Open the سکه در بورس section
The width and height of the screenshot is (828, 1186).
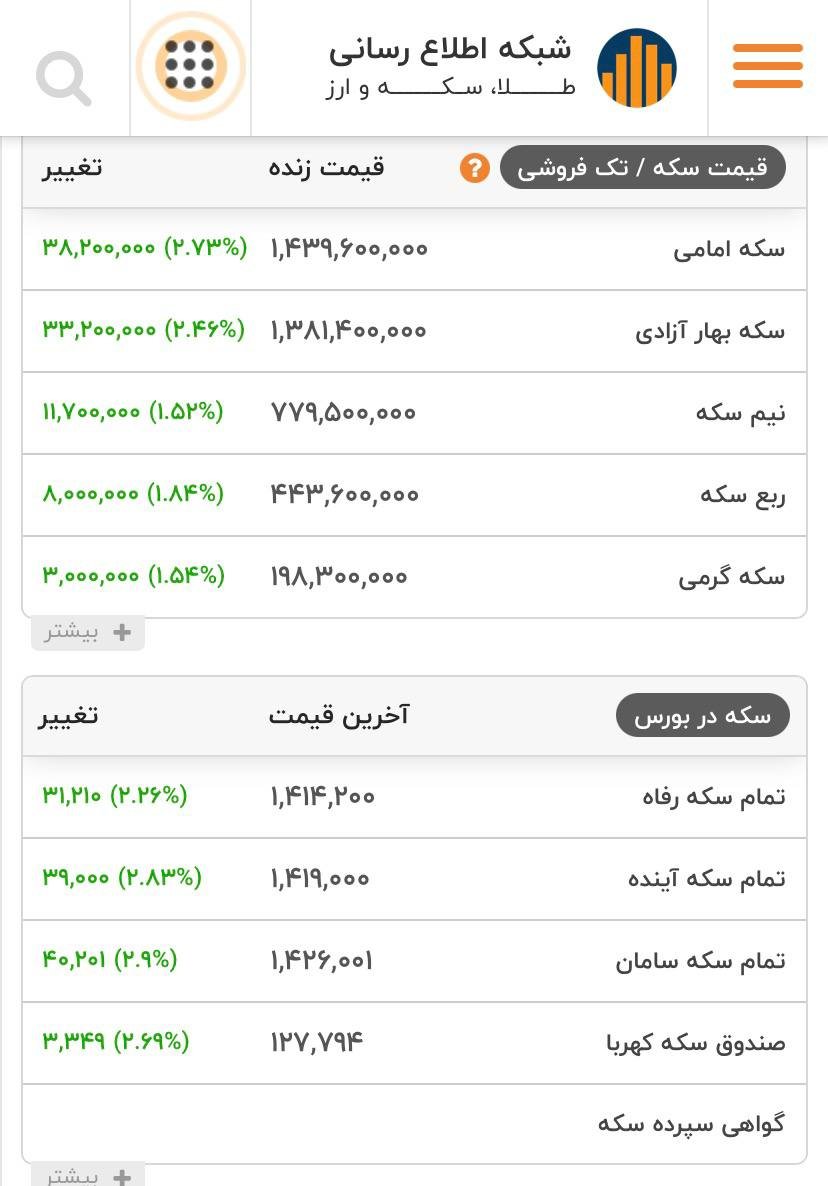702,716
